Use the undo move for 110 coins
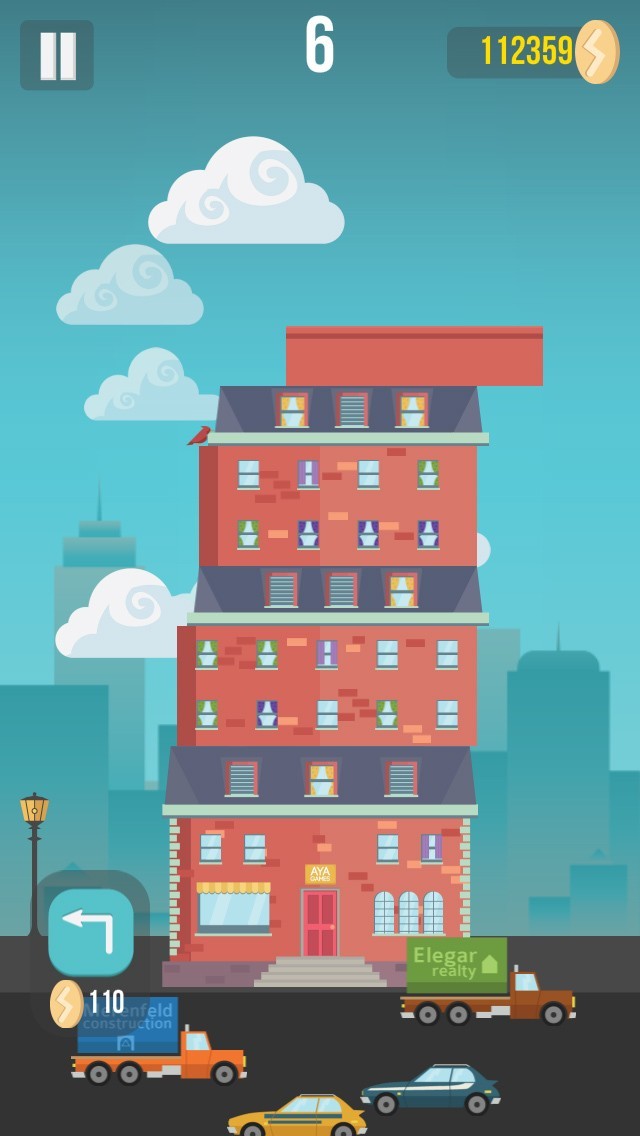This screenshot has width=640, height=1136. click(x=91, y=932)
